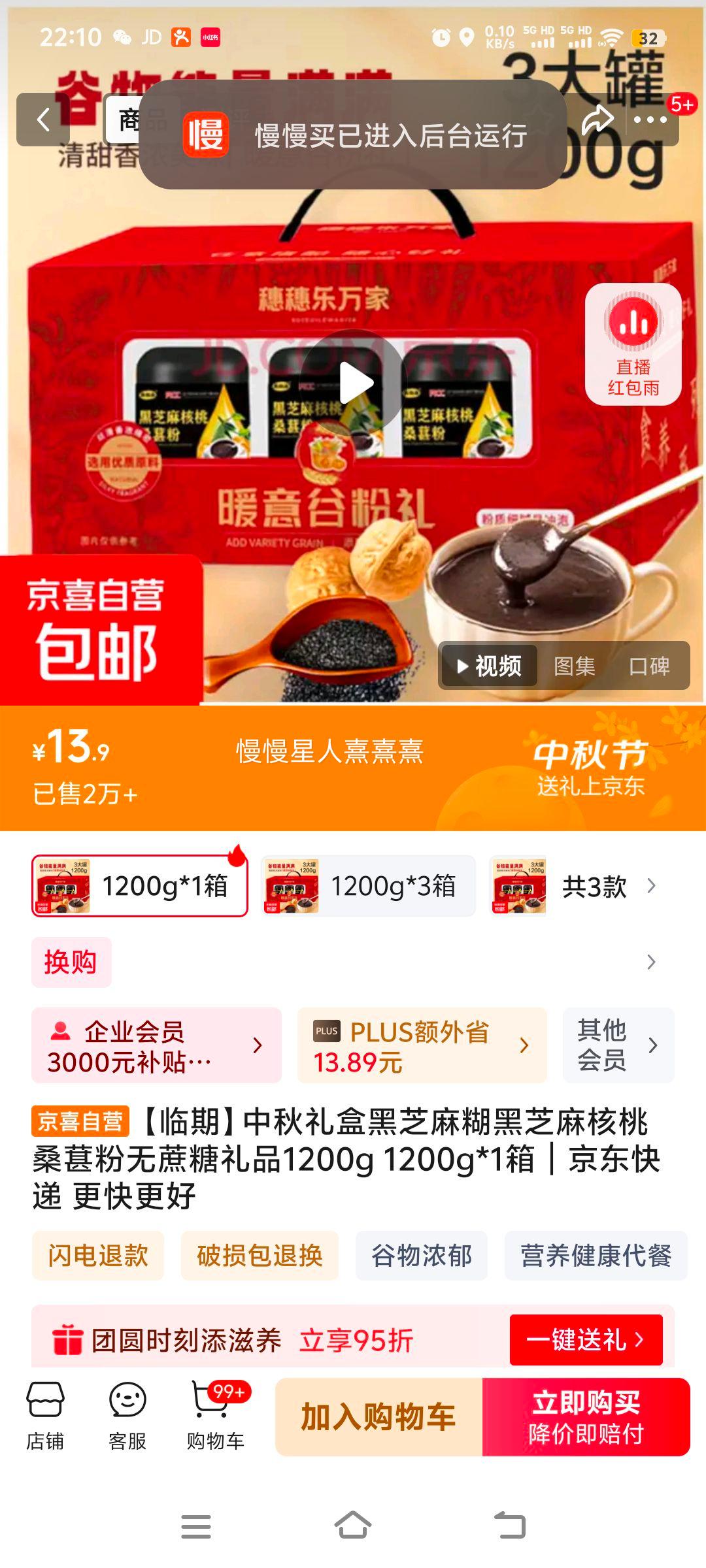Switch to the 图集 gallery tab

coord(574,666)
